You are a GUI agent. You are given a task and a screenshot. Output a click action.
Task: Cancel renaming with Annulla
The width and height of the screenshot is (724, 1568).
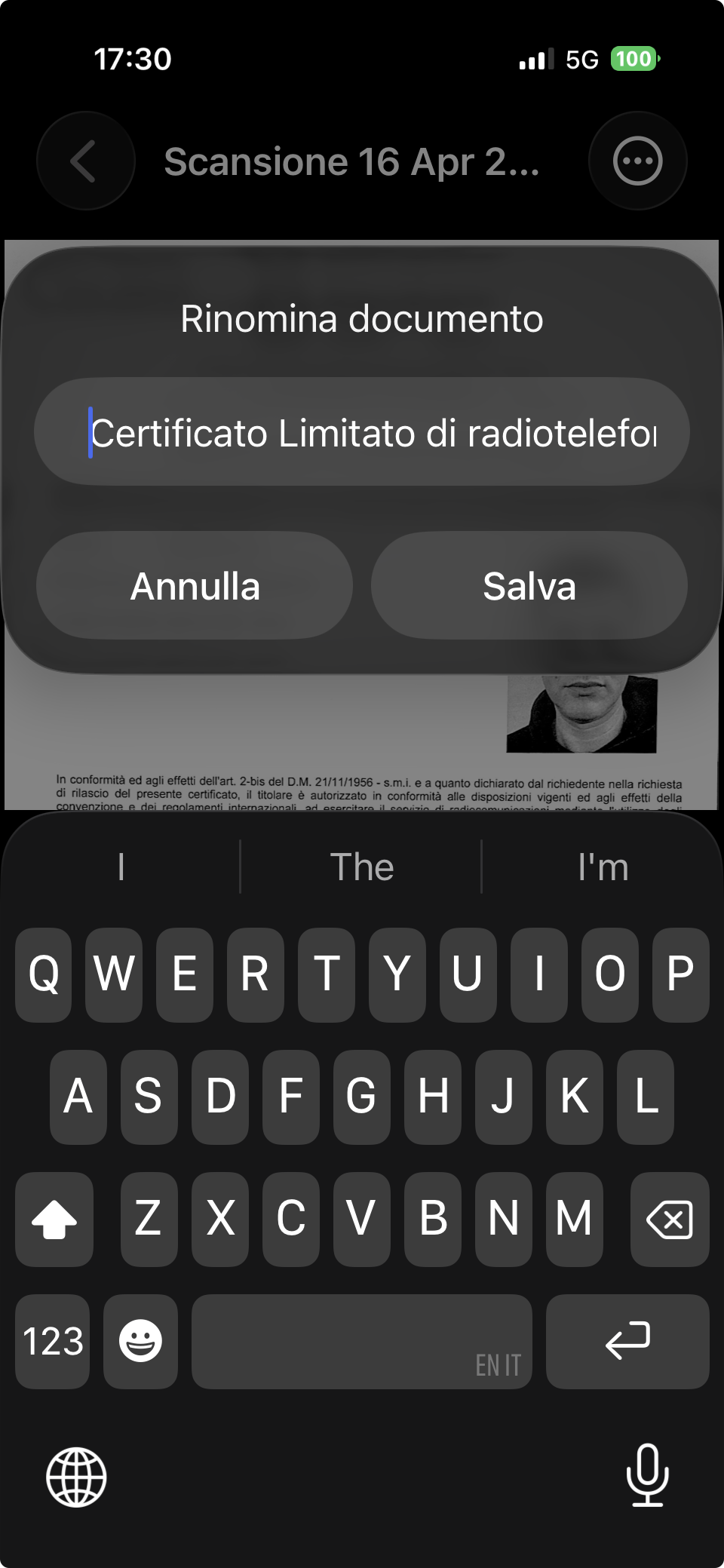click(x=195, y=586)
